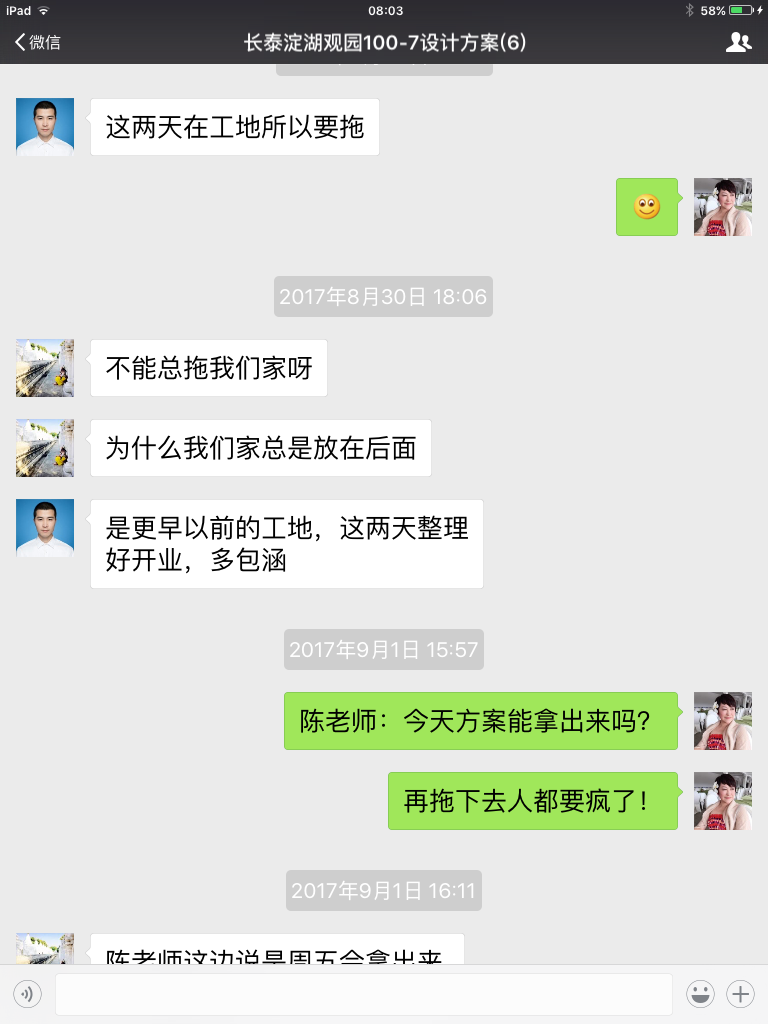Switch to voice message input

tap(27, 994)
